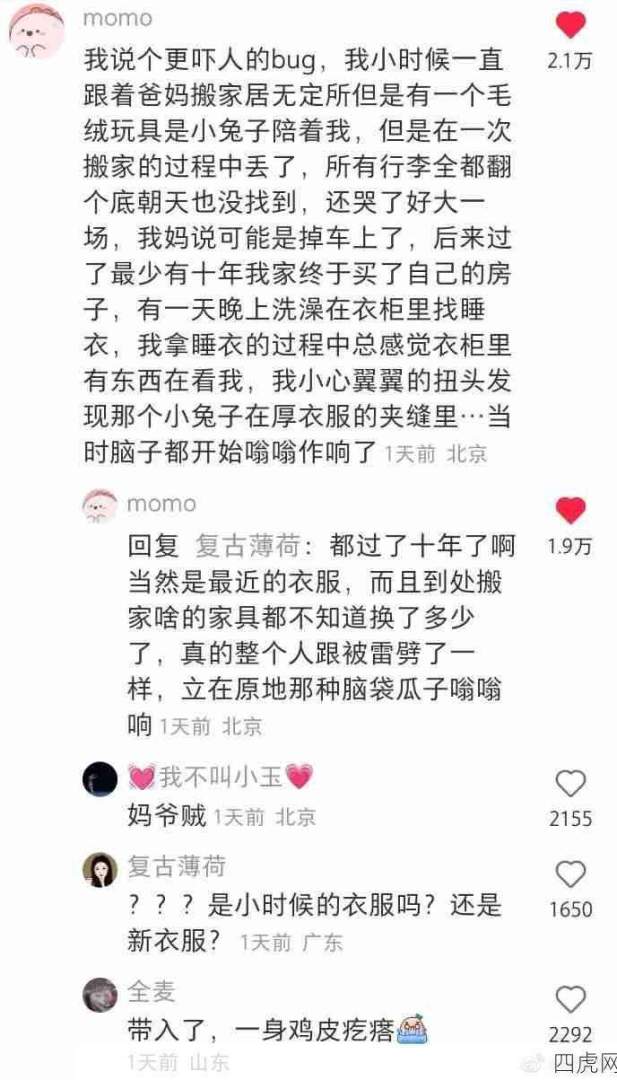Like the comment by 我不叫小玉
Image resolution: width=617 pixels, height=1080 pixels.
click(x=571, y=782)
